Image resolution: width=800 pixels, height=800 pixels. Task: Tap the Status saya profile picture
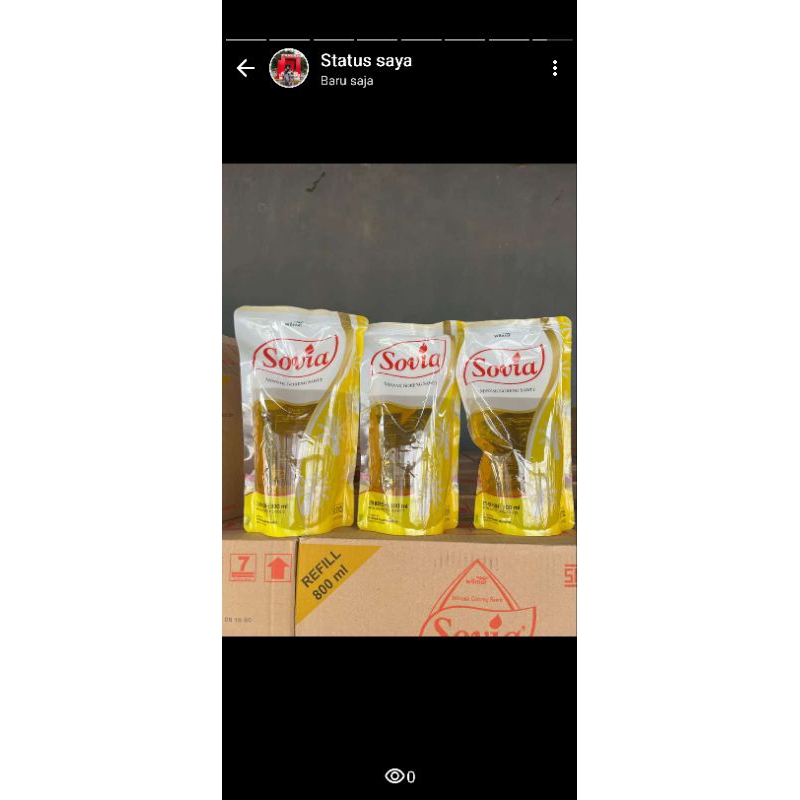(289, 68)
